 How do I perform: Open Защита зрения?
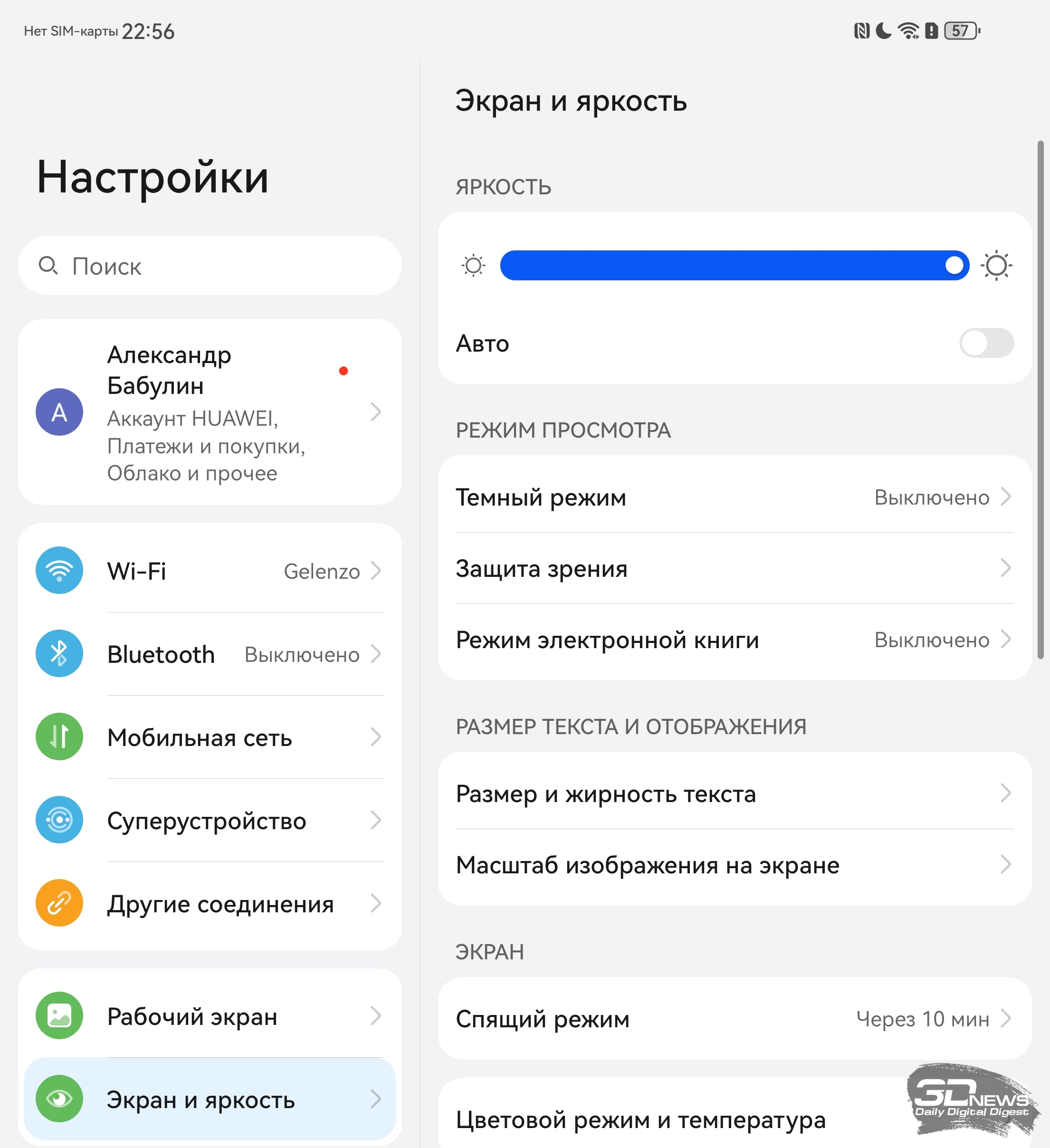point(734,568)
